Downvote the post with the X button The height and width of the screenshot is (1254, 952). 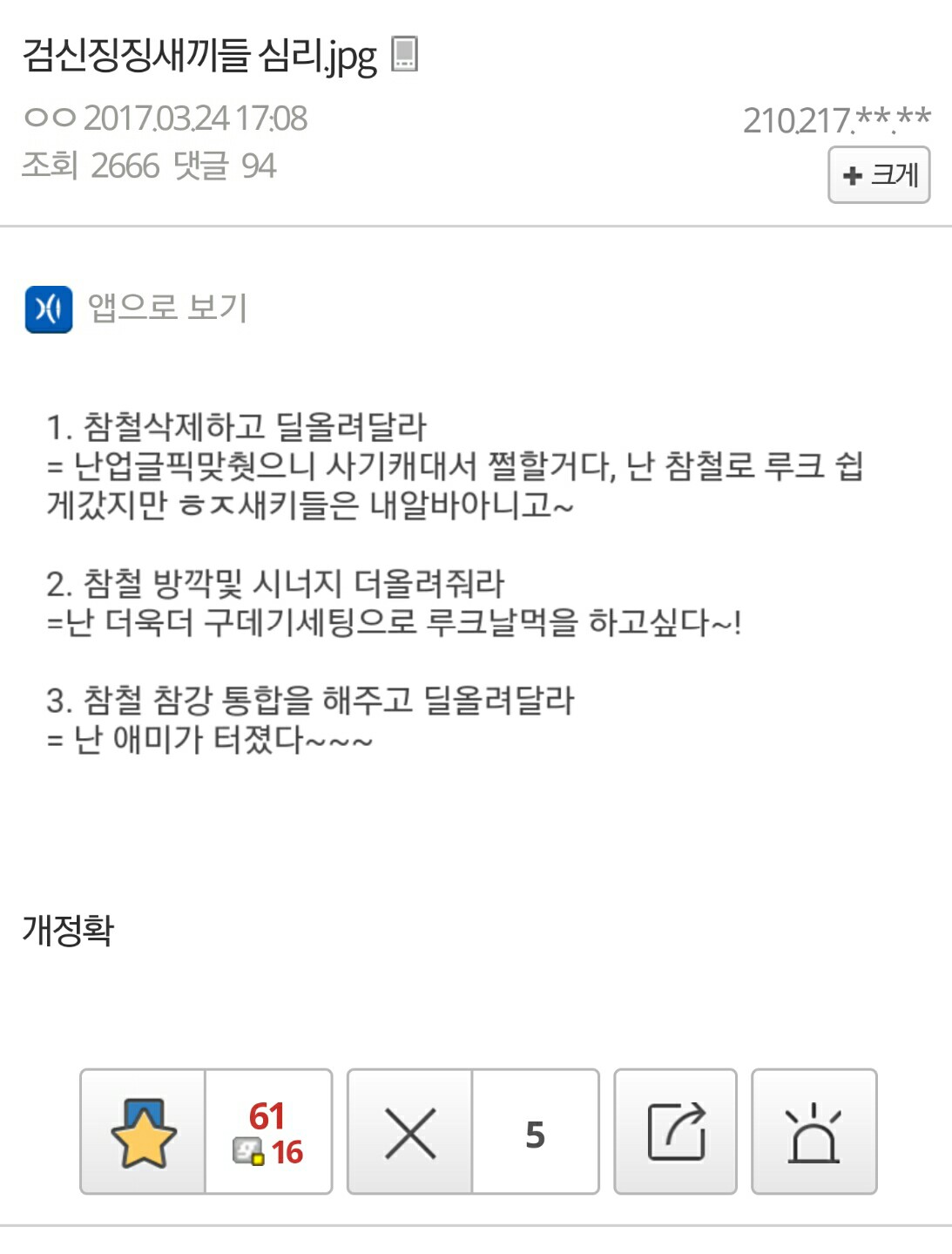coord(410,1132)
